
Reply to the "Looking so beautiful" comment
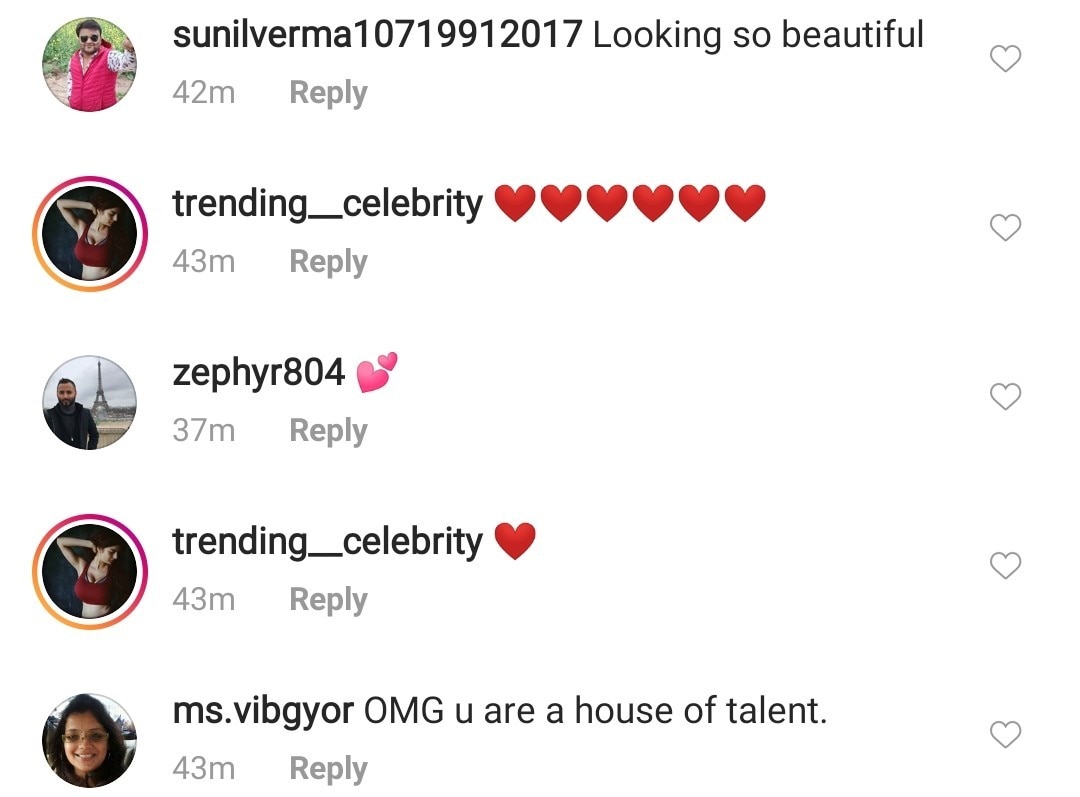(x=328, y=93)
